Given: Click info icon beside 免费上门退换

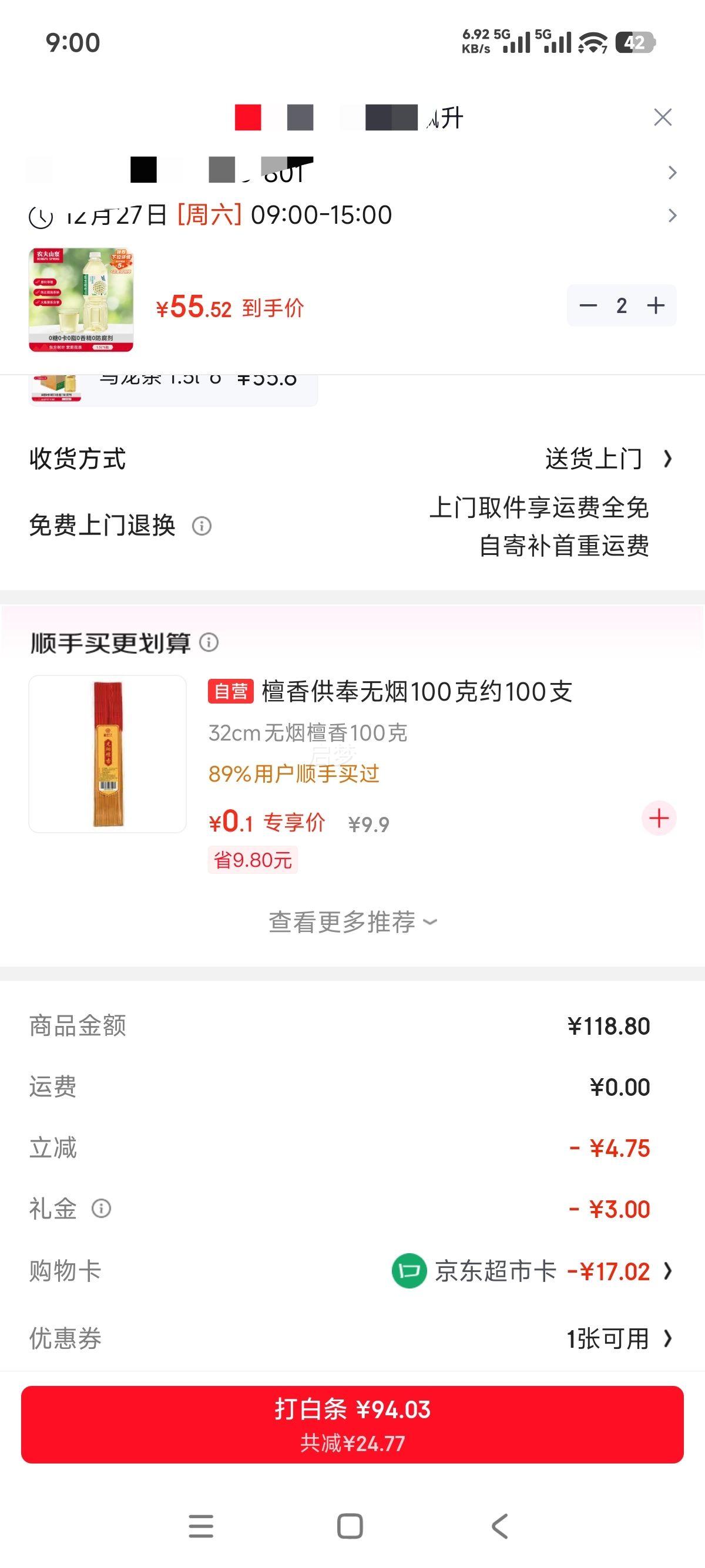Looking at the screenshot, I should point(202,527).
